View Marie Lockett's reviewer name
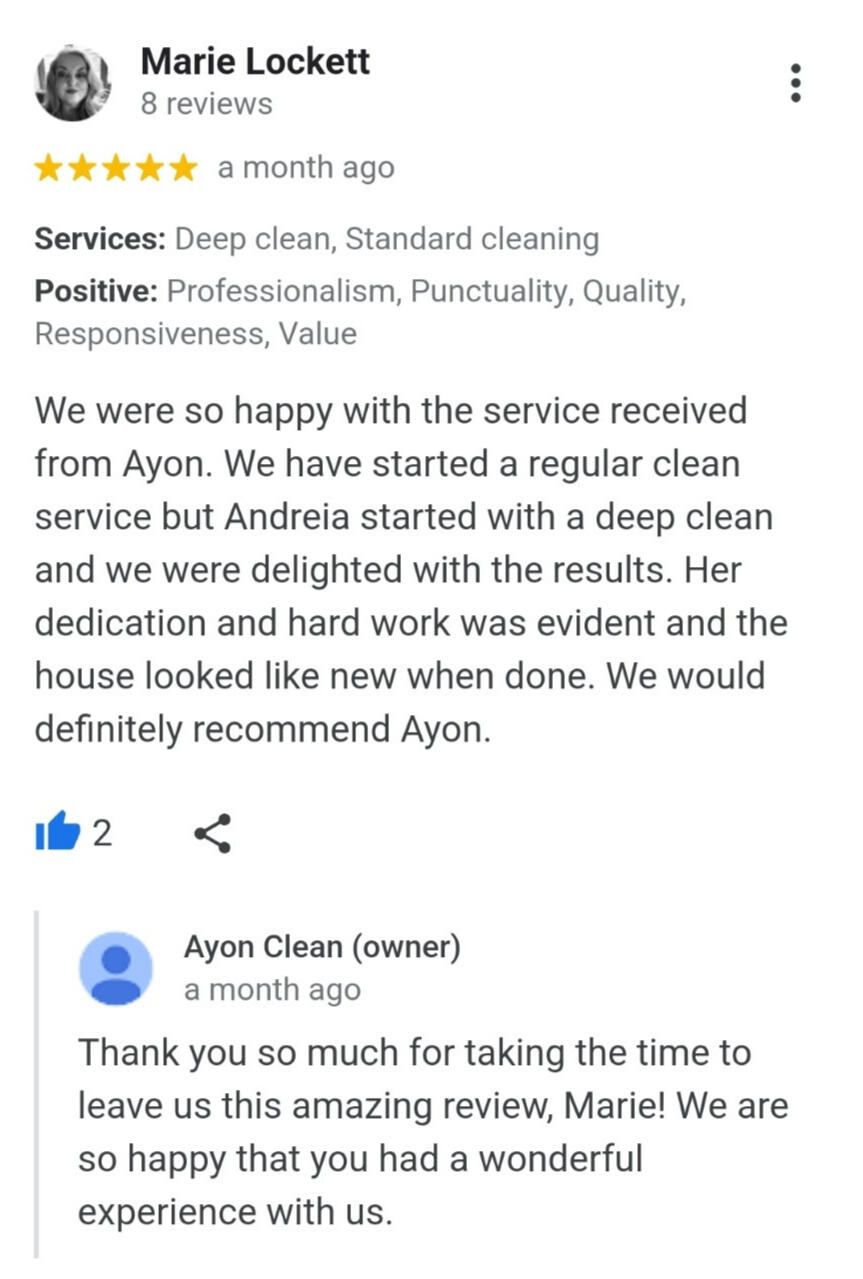 coord(255,61)
